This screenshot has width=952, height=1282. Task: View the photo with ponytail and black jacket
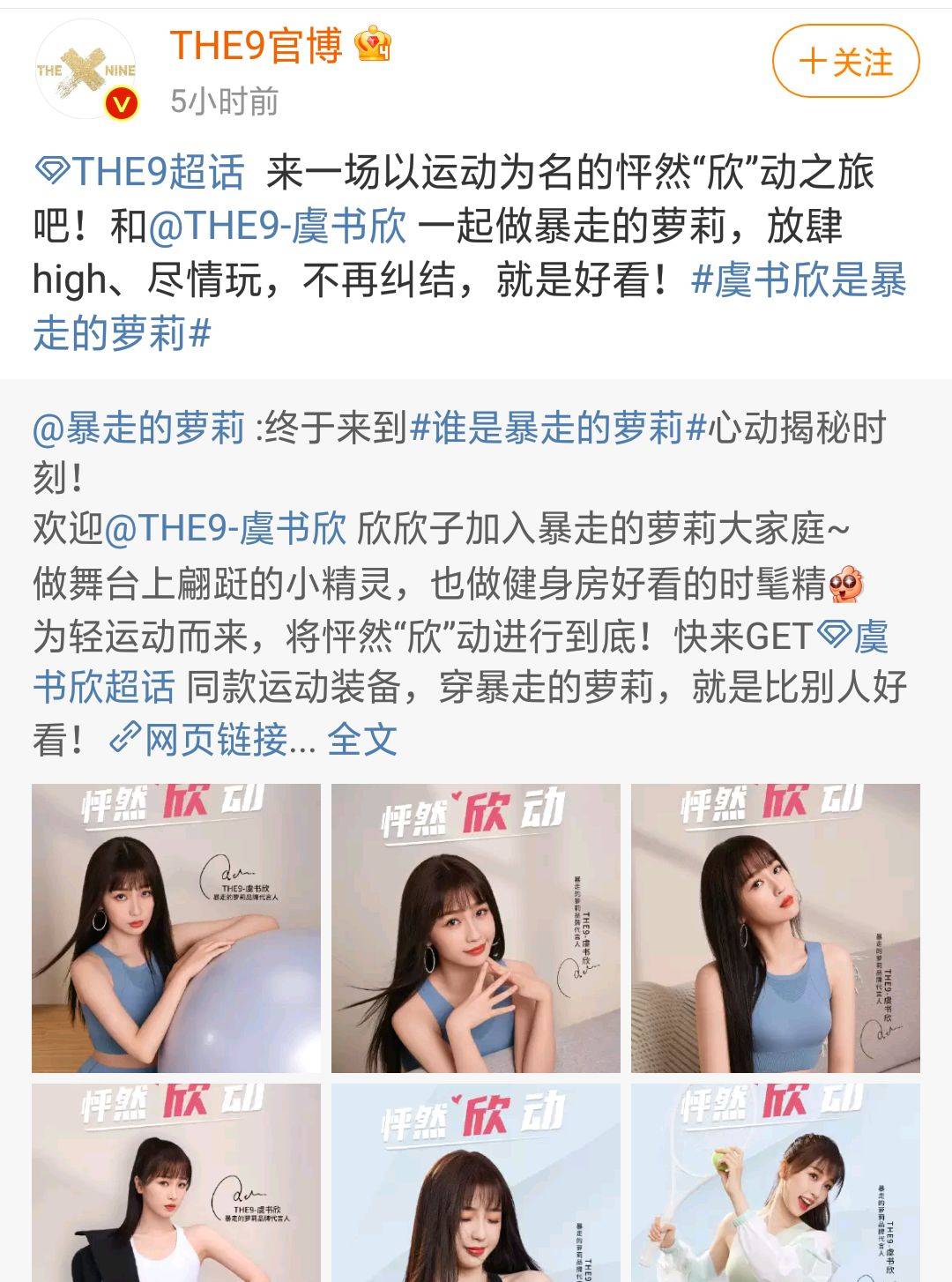176,1181
